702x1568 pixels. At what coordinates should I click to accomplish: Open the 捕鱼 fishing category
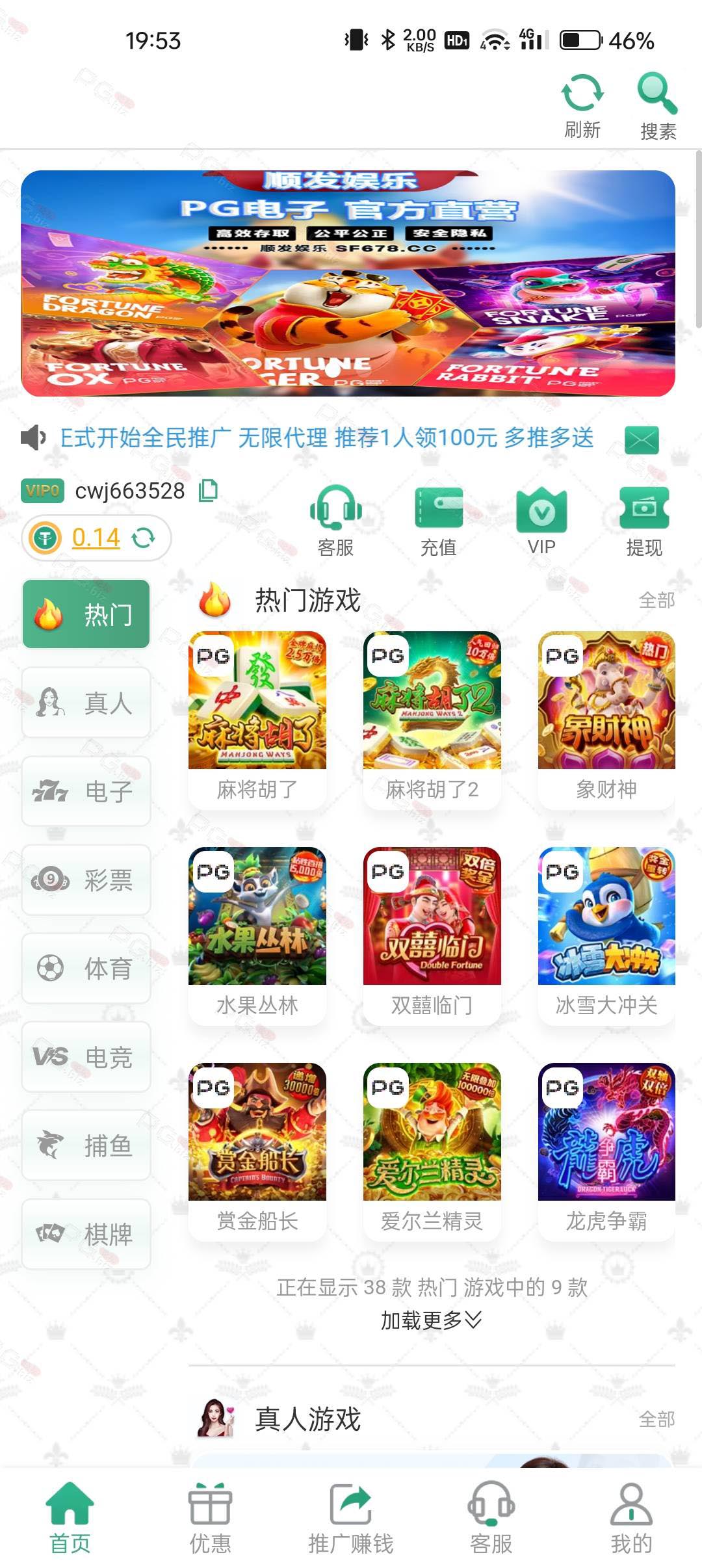click(x=86, y=1145)
